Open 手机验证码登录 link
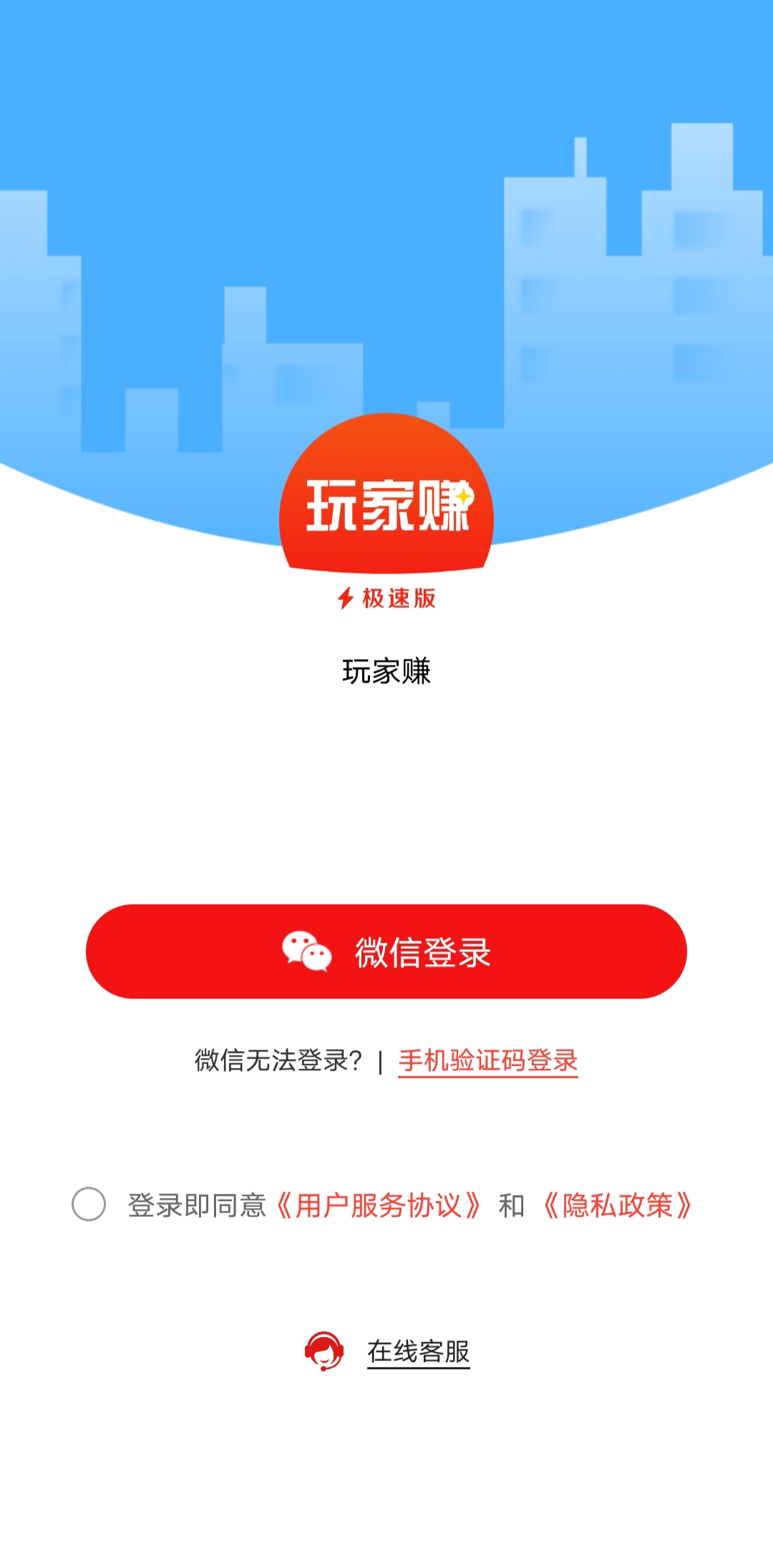773x1568 pixels. point(488,1061)
